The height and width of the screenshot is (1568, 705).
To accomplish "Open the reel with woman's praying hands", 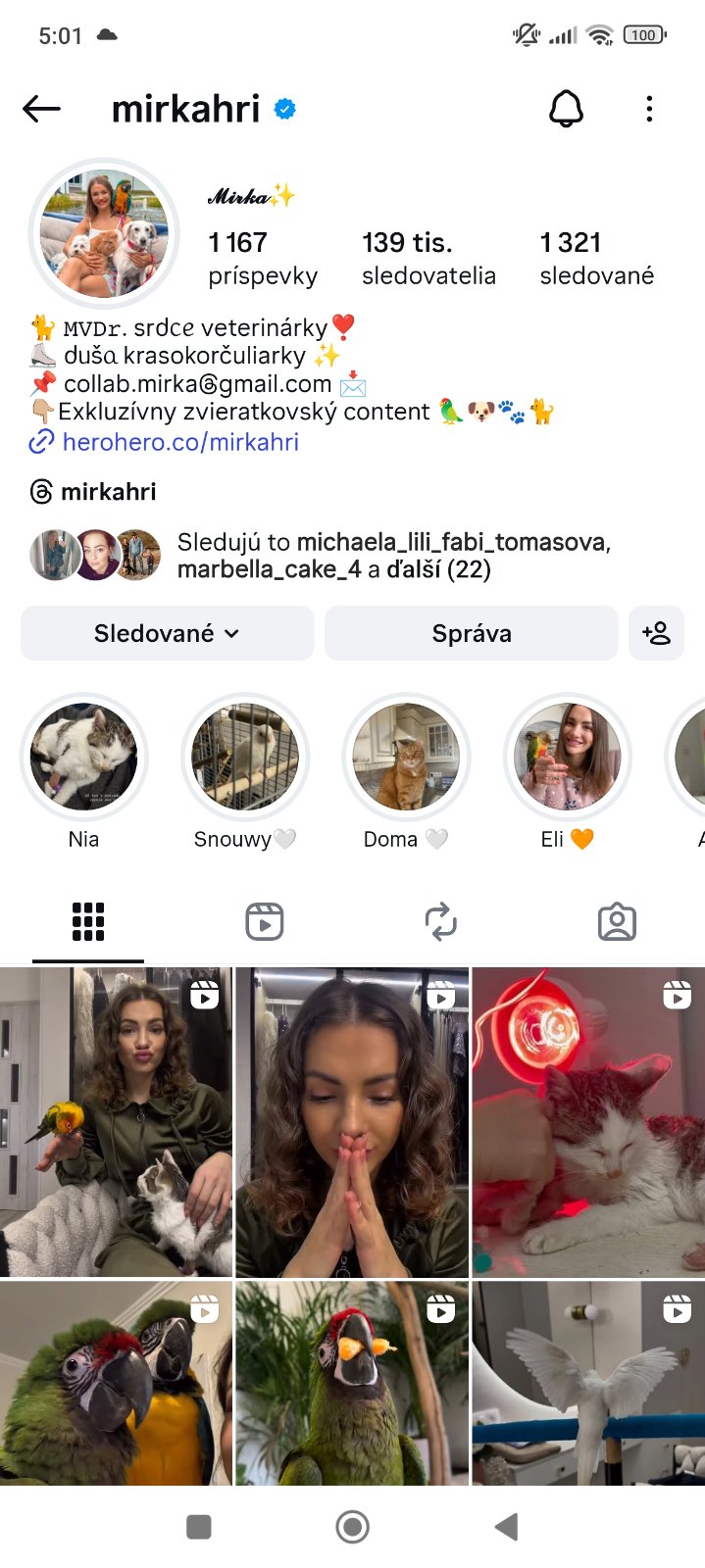I will 352,1122.
